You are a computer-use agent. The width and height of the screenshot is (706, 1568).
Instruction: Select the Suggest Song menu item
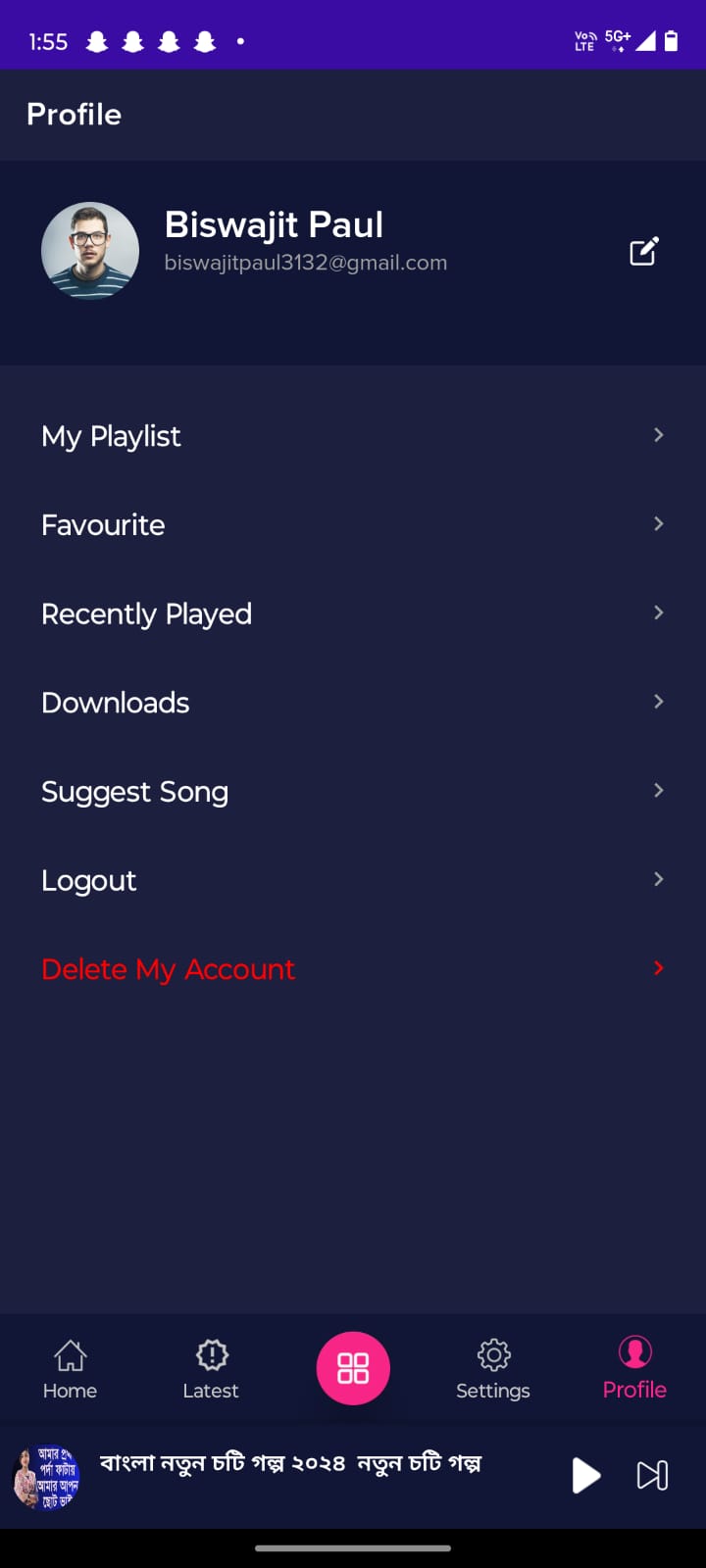tap(135, 791)
